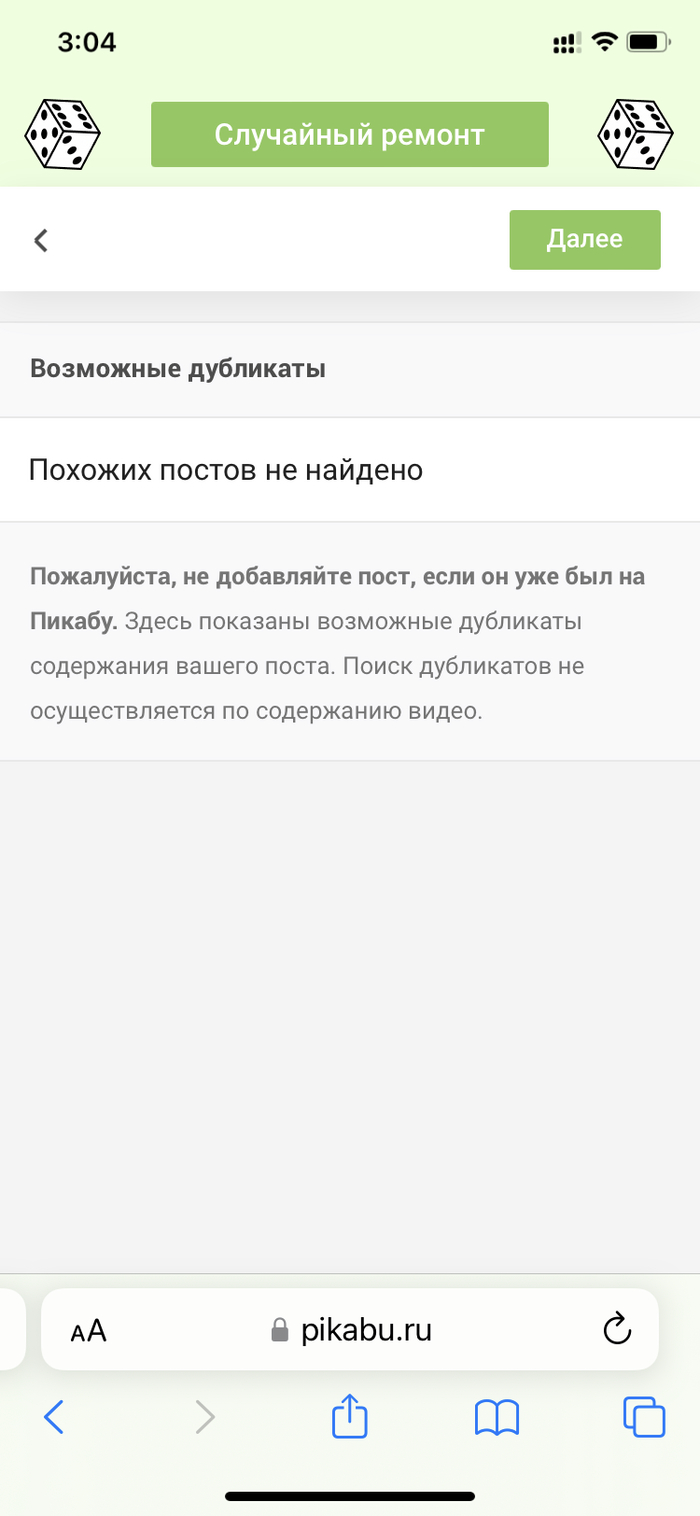Navigate back in Safari's bottom toolbar

[x=54, y=1416]
